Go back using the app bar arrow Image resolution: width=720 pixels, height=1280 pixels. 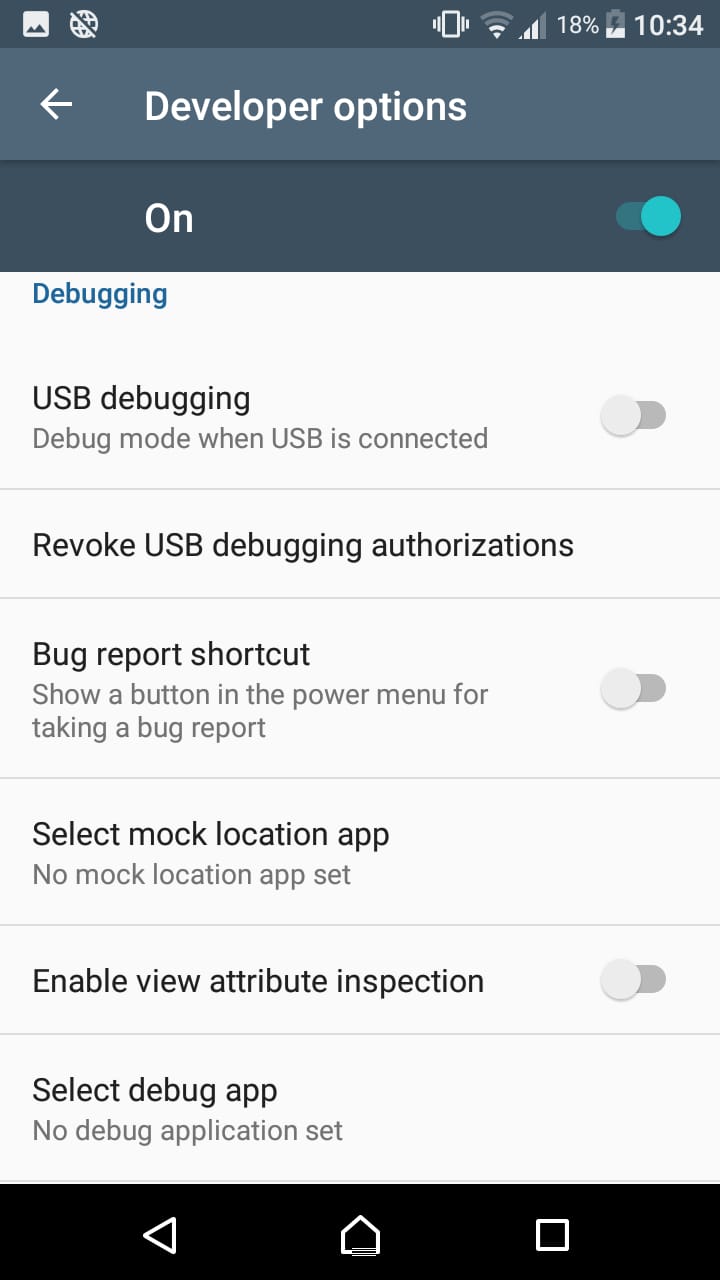click(x=56, y=105)
